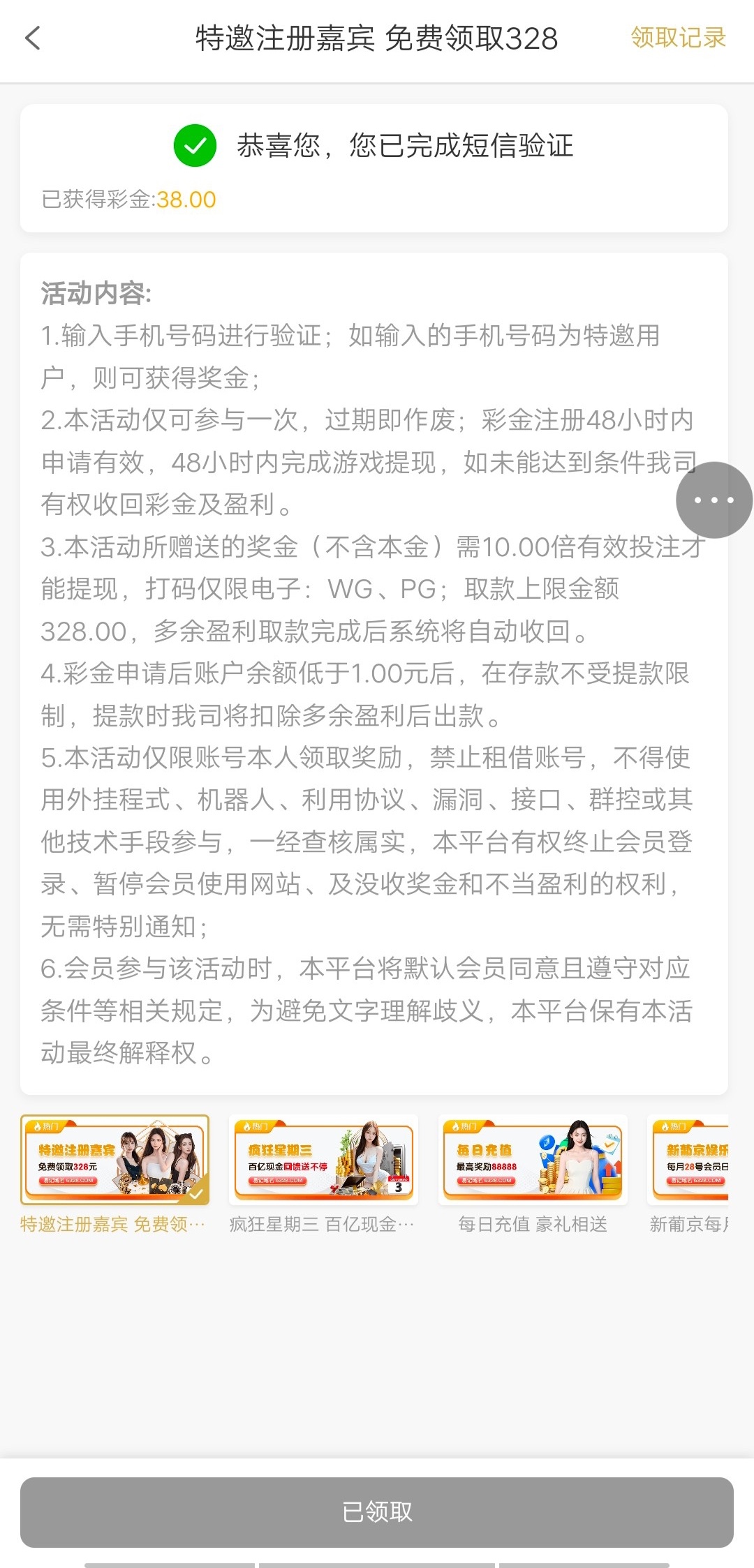
Task: Tap the floating three-dots bubble
Action: click(714, 500)
